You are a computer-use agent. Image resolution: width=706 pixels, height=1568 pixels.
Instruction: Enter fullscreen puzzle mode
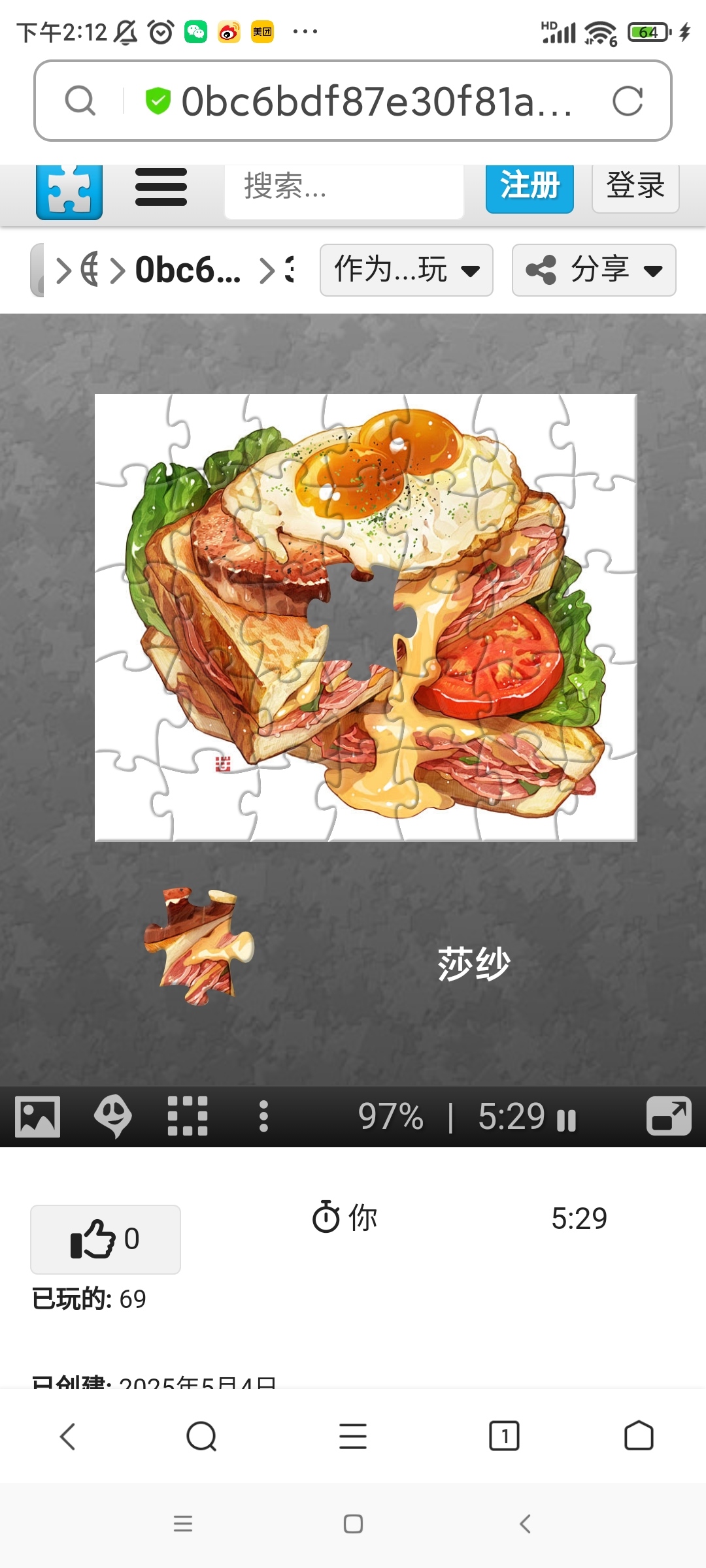[669, 1116]
